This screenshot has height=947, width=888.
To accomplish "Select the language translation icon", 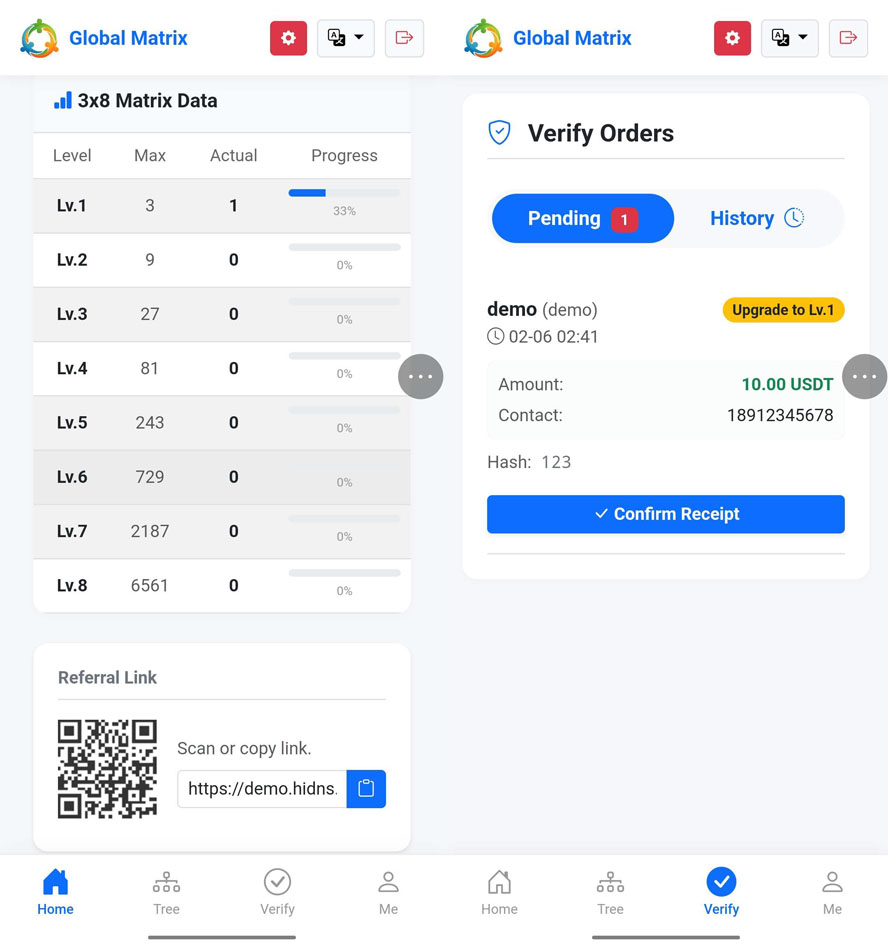I will [338, 38].
